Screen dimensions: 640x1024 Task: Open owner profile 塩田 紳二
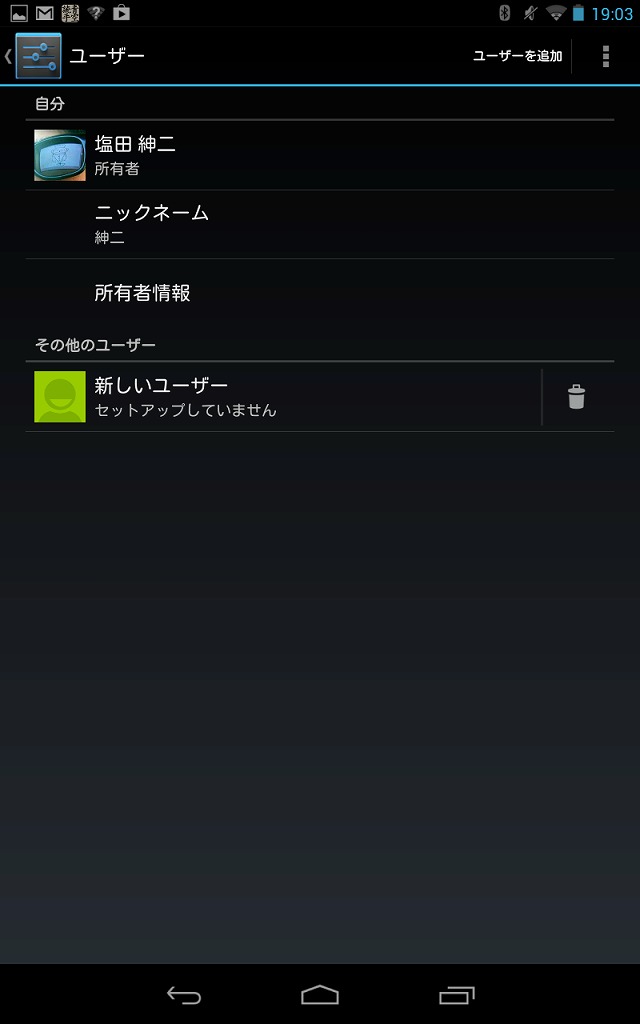click(320, 155)
